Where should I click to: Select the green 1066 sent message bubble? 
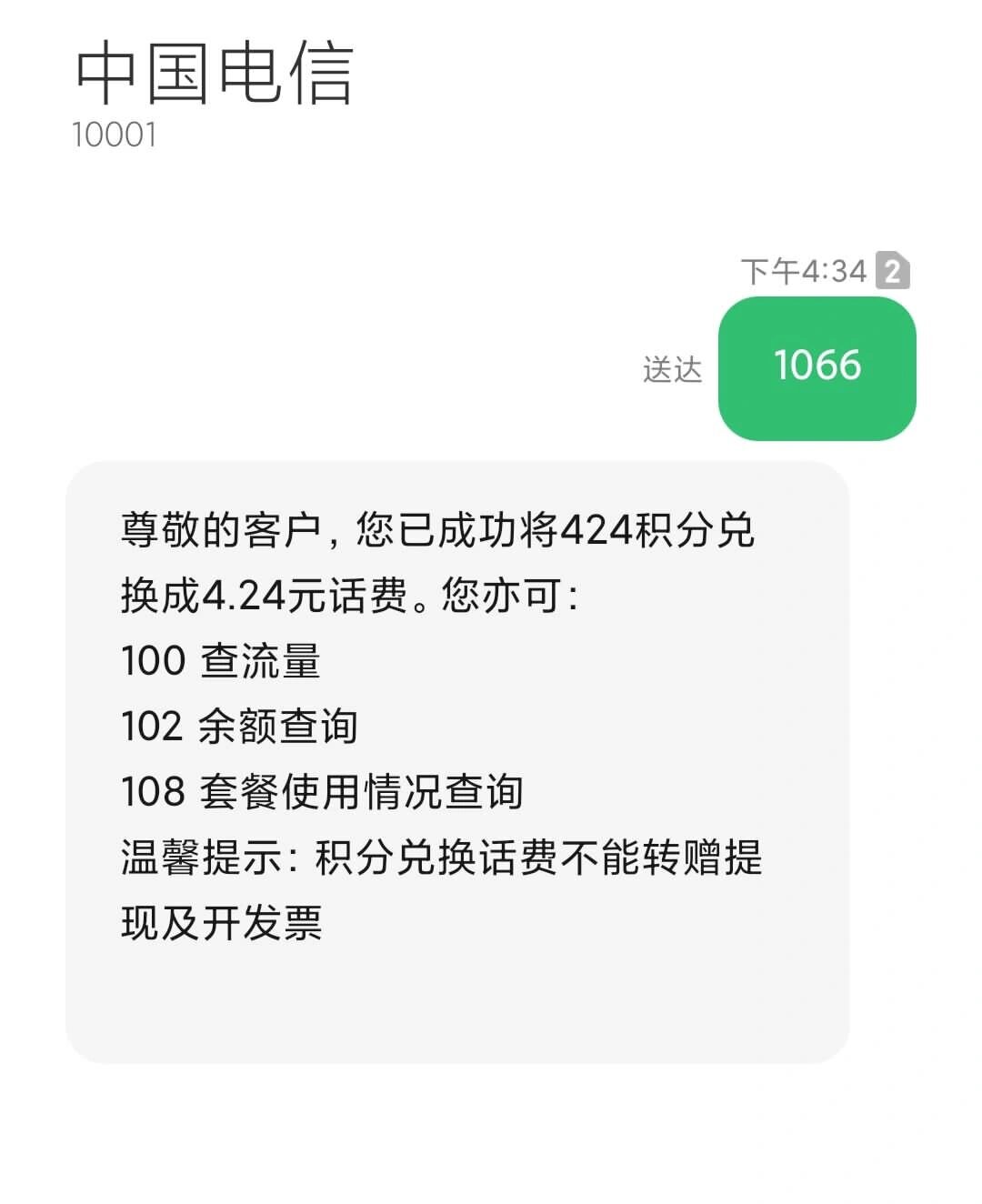point(817,367)
